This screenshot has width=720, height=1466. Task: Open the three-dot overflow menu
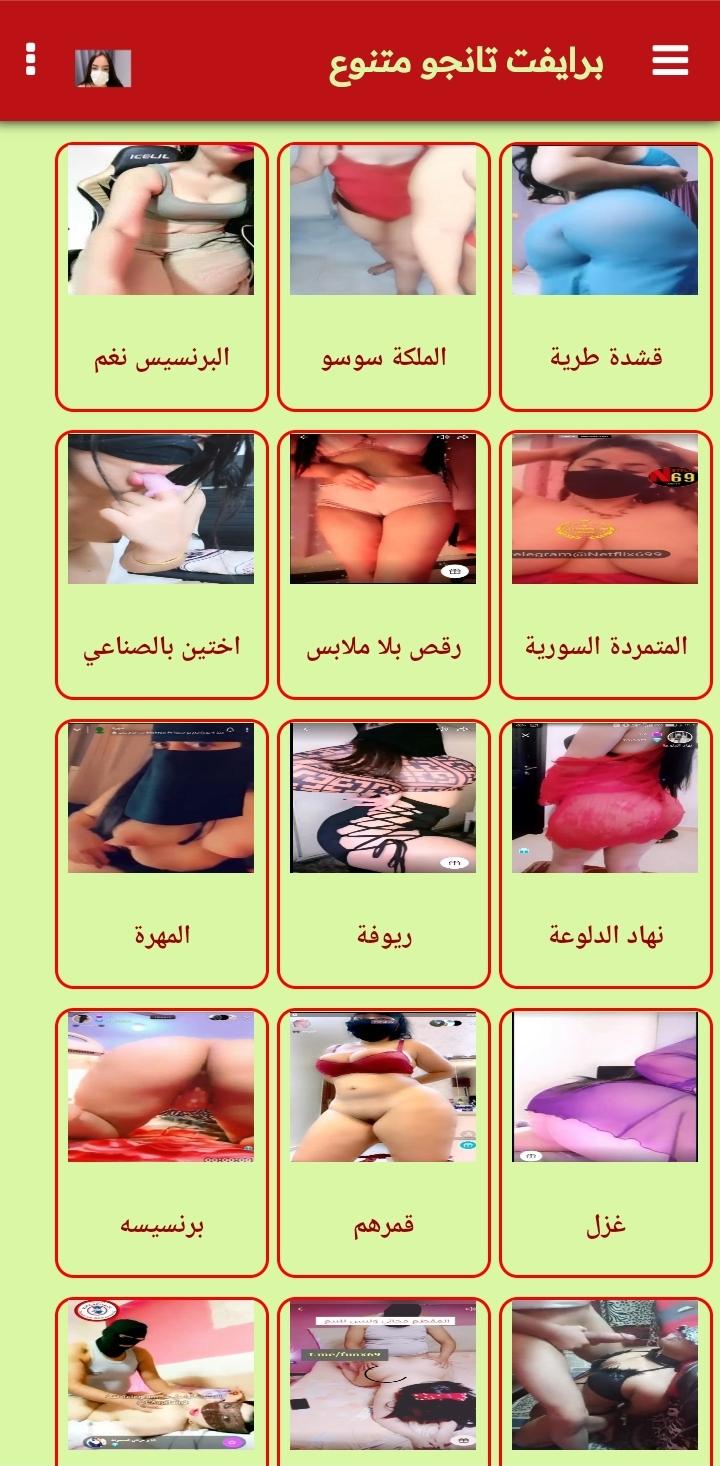pyautogui.click(x=31, y=60)
